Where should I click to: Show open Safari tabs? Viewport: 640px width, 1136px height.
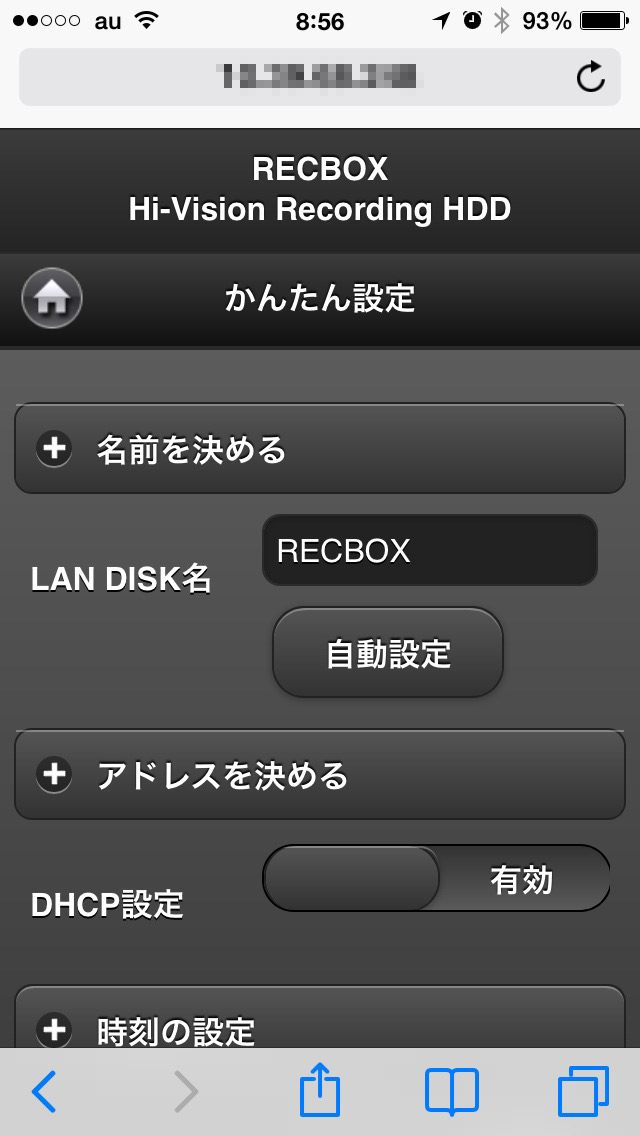[583, 1091]
